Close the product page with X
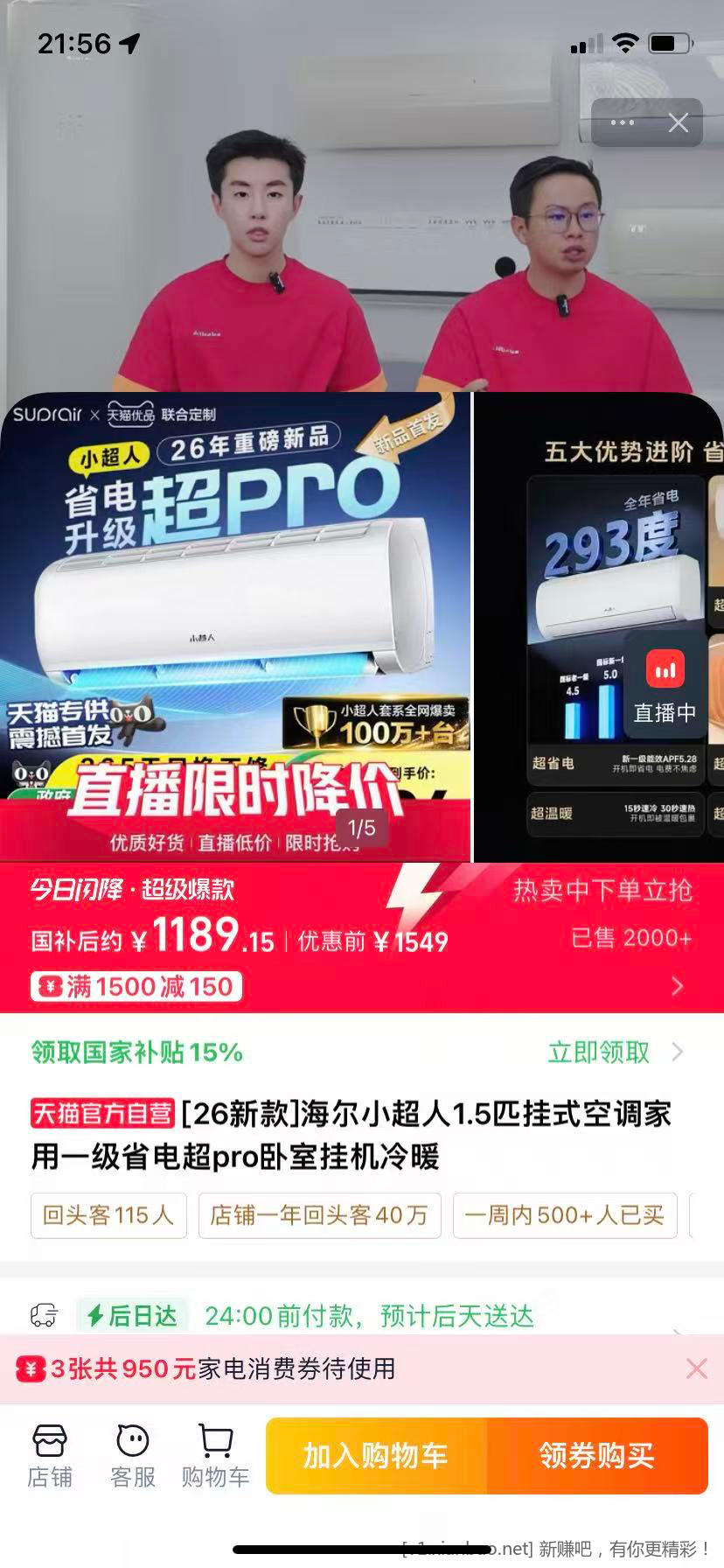Image resolution: width=724 pixels, height=1568 pixels. tap(679, 122)
